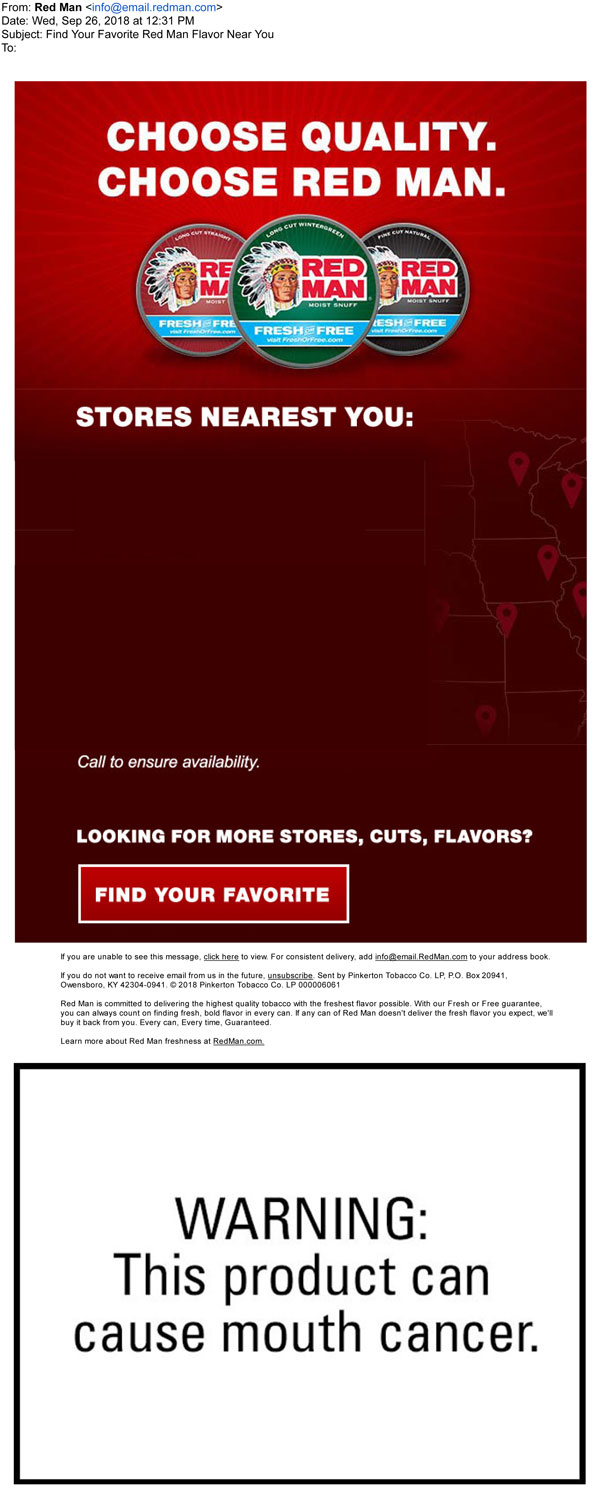Screen dimensions: 600x1492
Task: Open sender email address in header
Action: pos(154,7)
